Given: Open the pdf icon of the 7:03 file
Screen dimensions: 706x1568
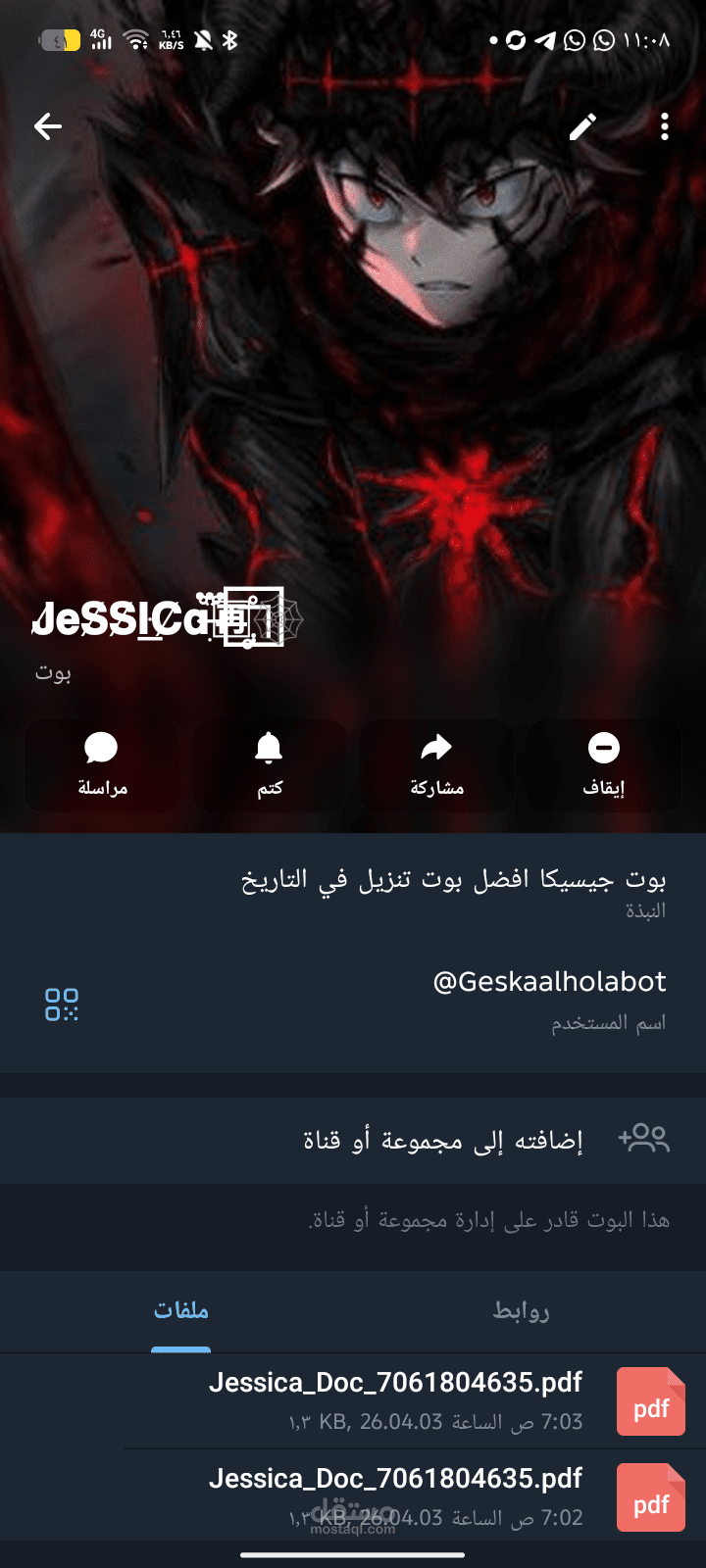Looking at the screenshot, I should 650,1399.
